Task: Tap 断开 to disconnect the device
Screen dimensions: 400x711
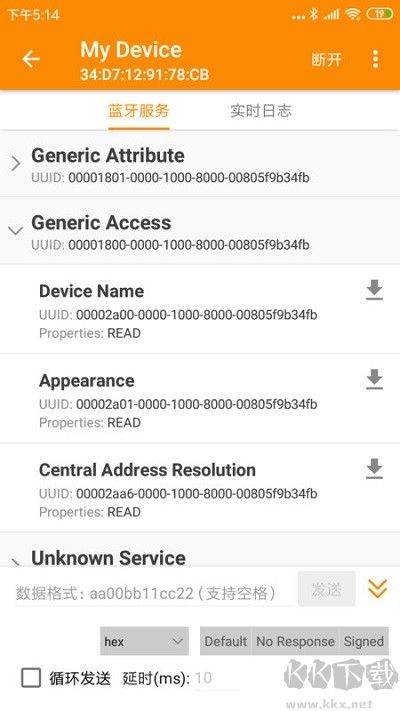Action: [x=326, y=59]
